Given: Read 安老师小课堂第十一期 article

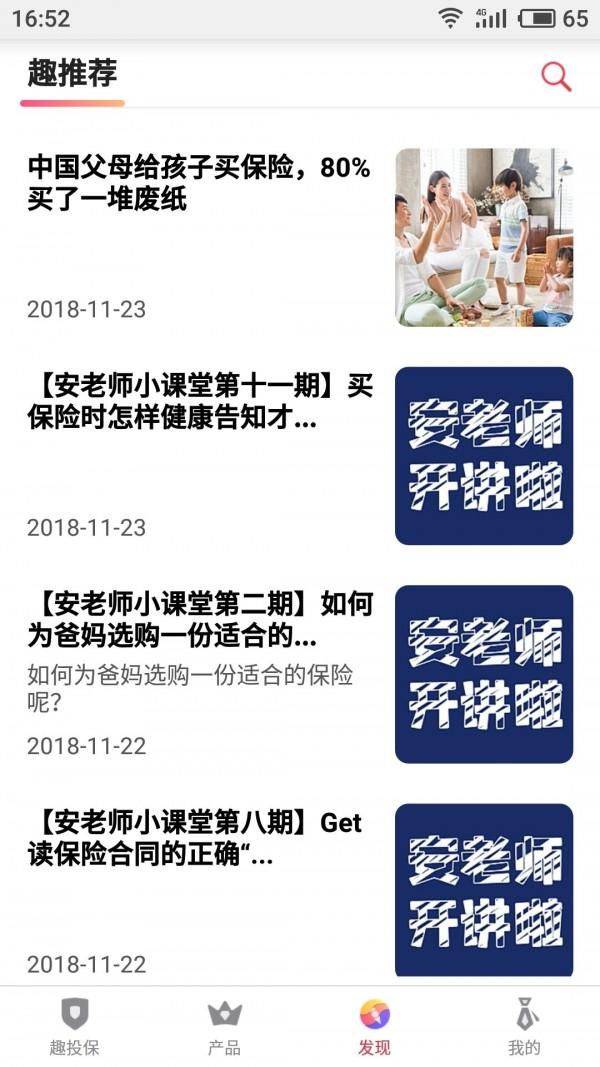Looking at the screenshot, I should pos(200,401).
